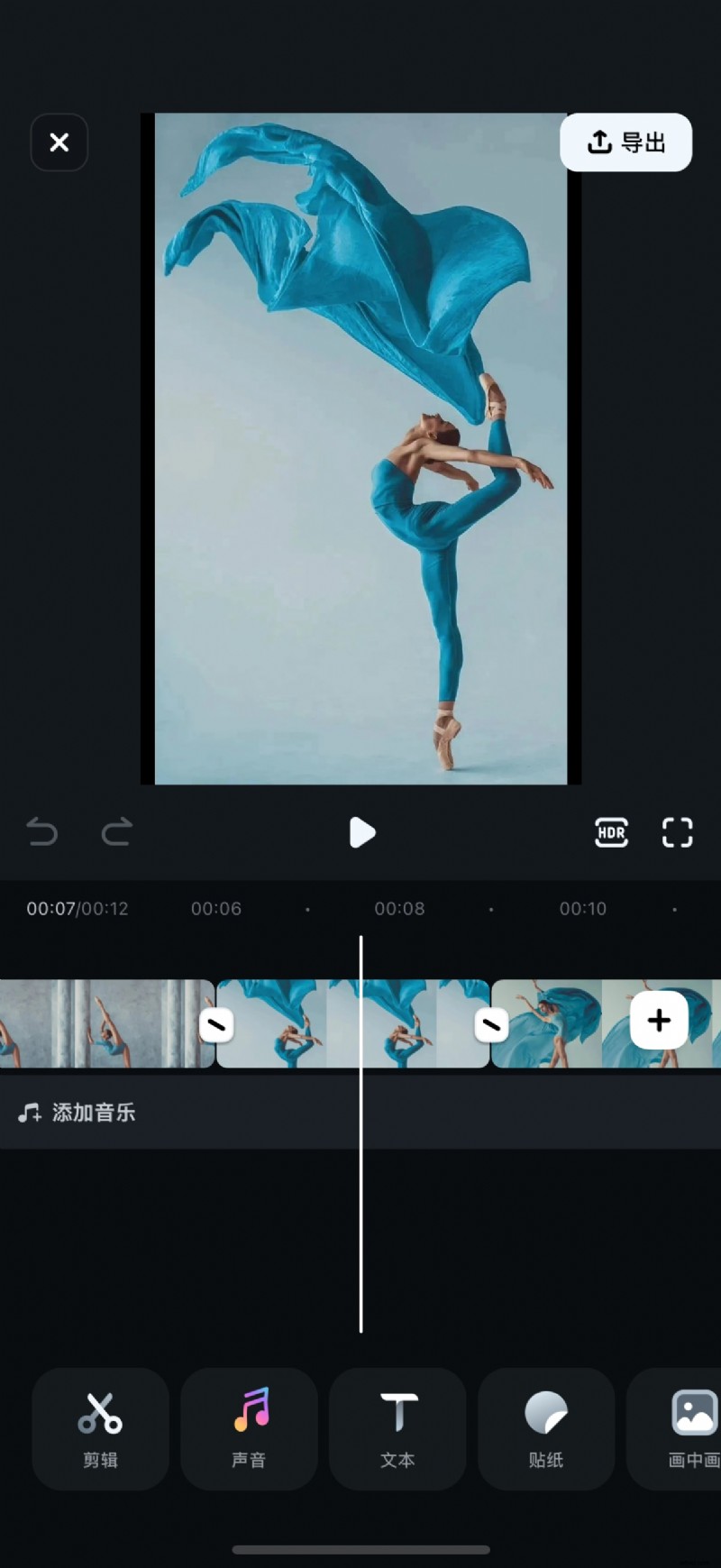Open the 画中画 picture-in-picture tool
The width and height of the screenshot is (721, 1568).
pyautogui.click(x=689, y=1429)
